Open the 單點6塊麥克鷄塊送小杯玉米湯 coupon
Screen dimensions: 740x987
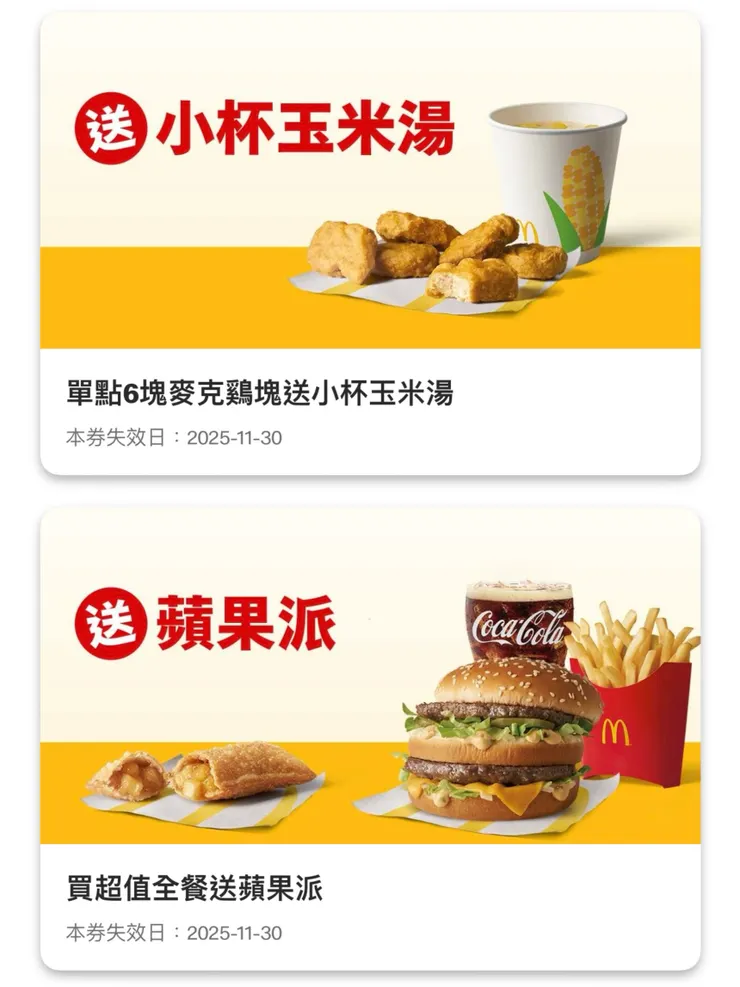265,395
